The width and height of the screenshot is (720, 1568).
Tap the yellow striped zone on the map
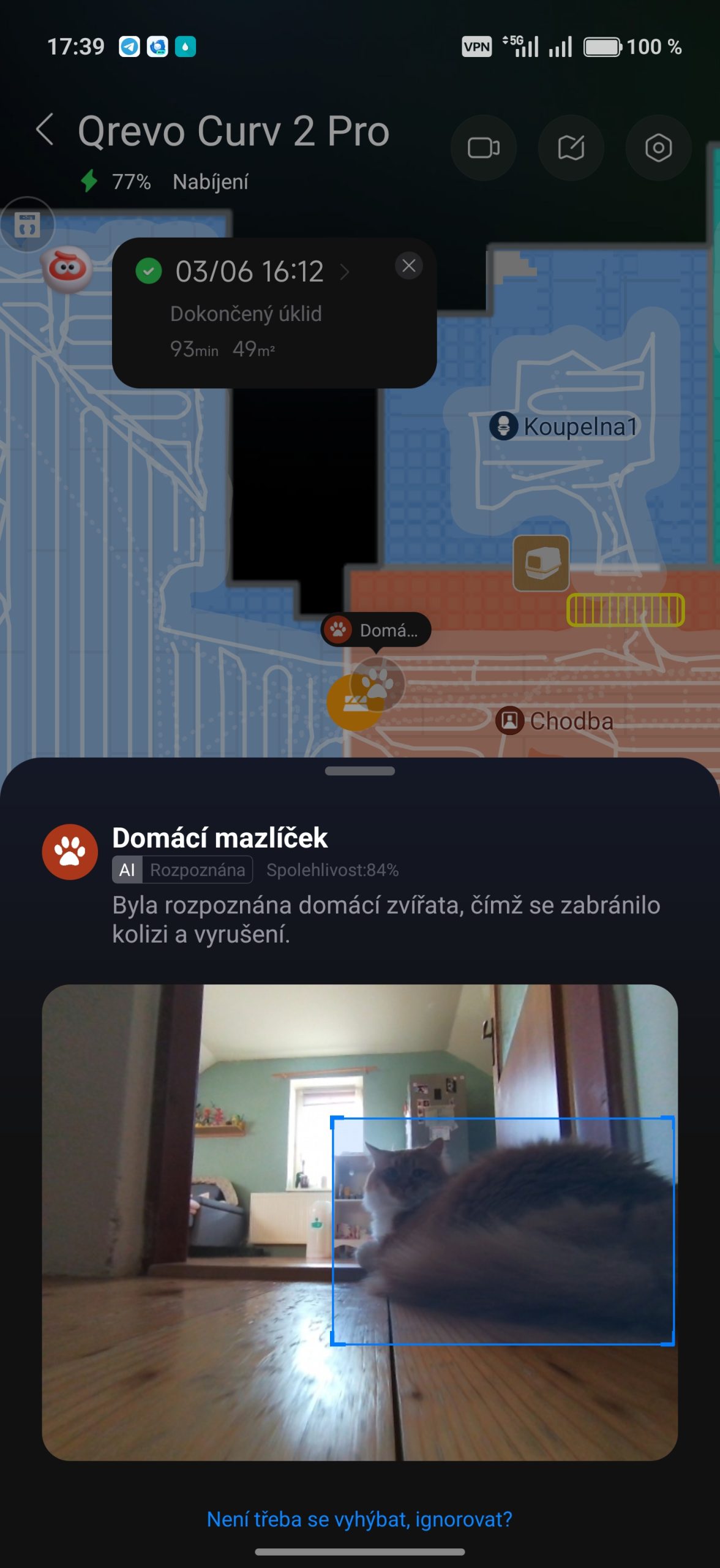click(625, 610)
